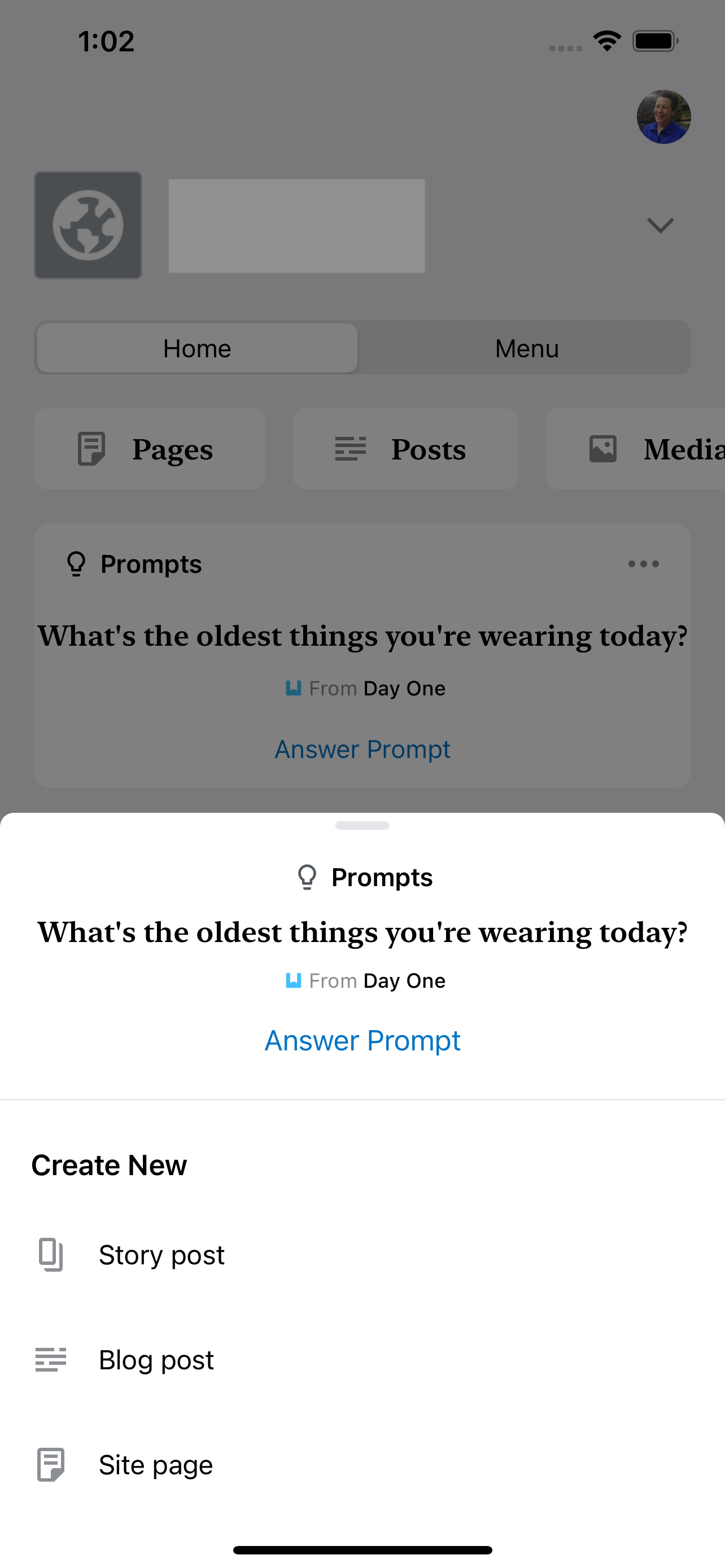Answer the prompt in the bottom sheet

pyautogui.click(x=362, y=1040)
